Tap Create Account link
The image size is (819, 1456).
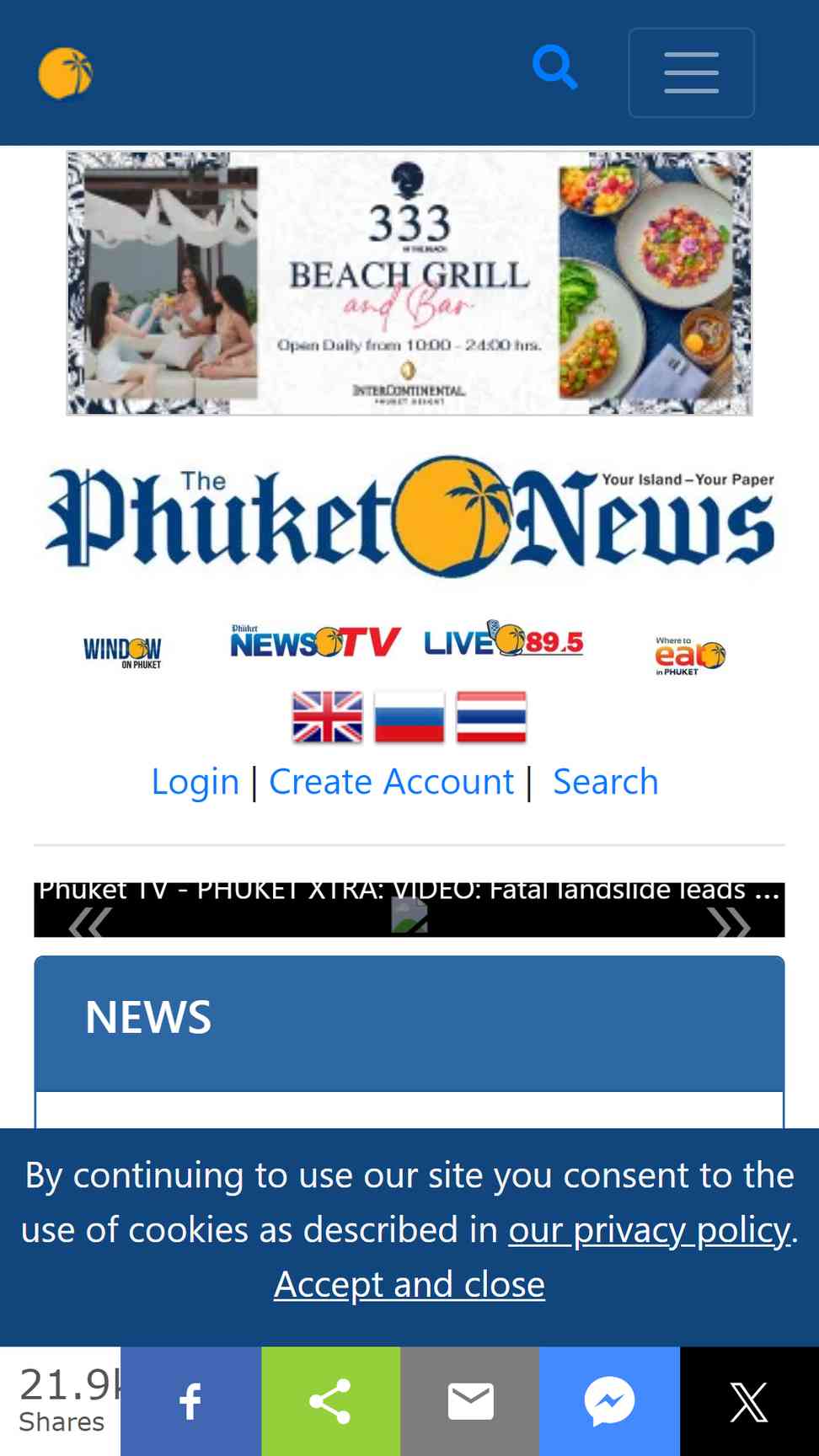391,782
